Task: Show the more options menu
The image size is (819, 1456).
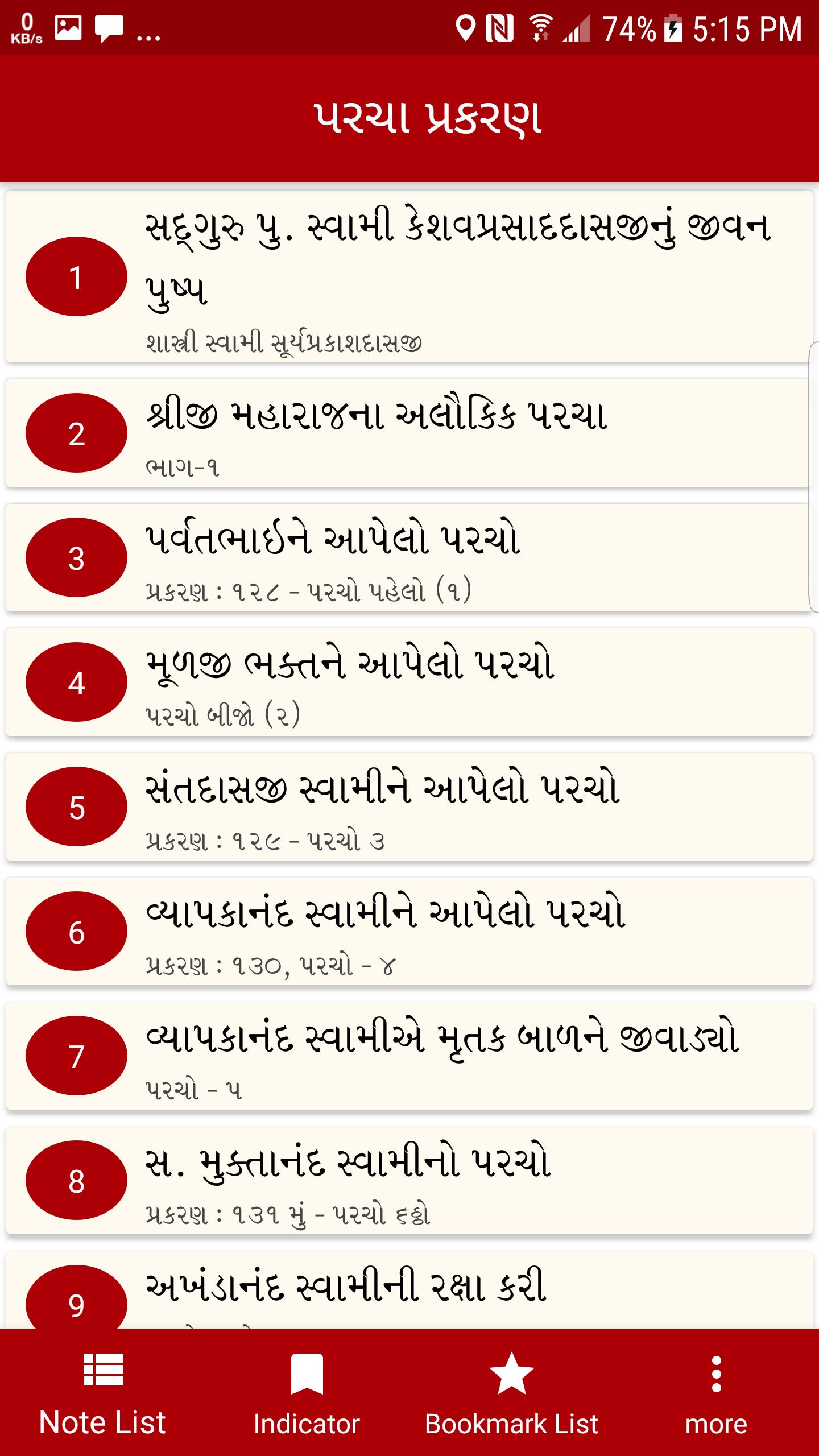Action: (716, 1393)
